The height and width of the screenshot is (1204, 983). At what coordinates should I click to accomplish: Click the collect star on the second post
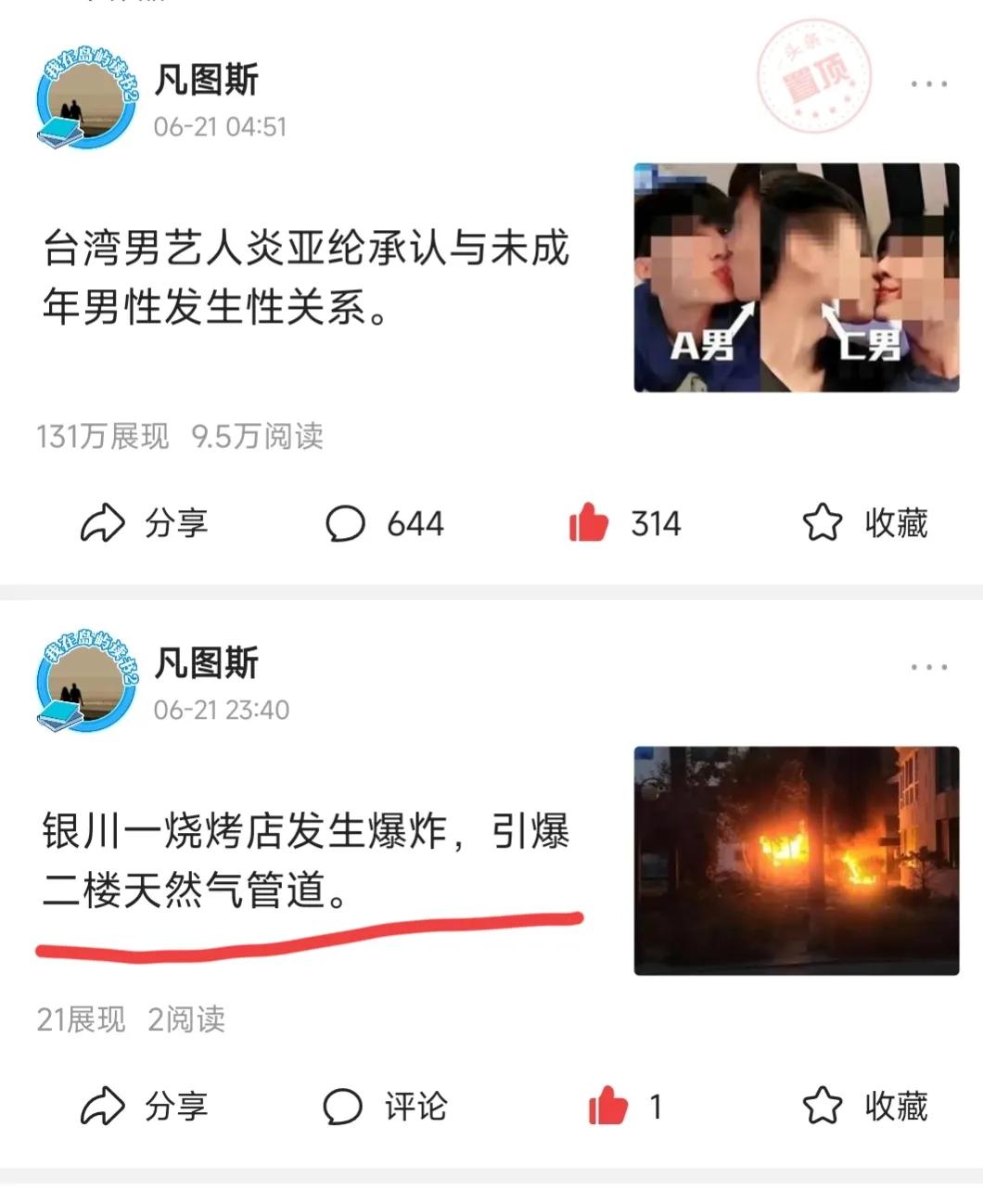tap(823, 1105)
